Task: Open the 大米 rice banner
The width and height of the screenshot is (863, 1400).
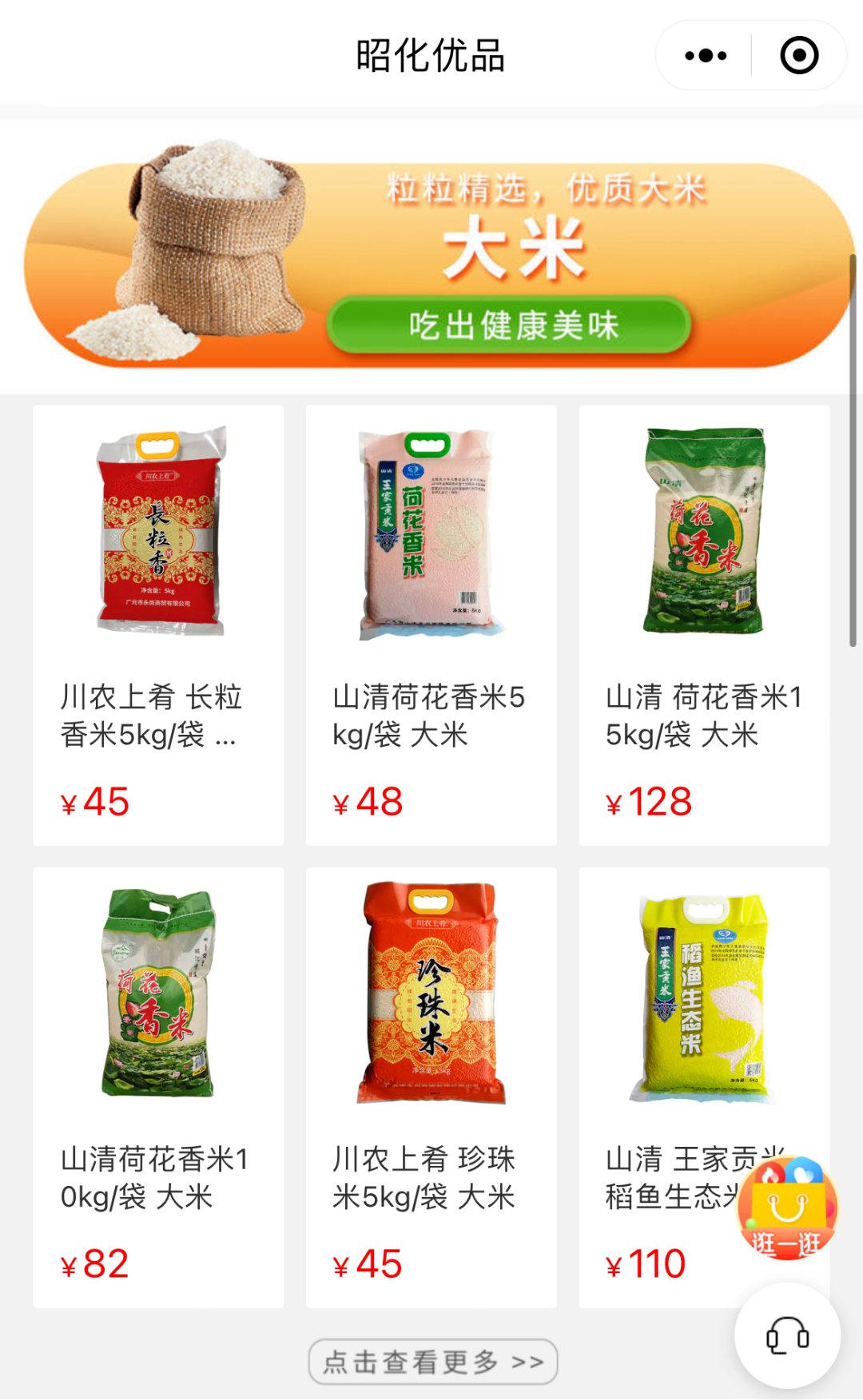Action: pyautogui.click(x=438, y=256)
